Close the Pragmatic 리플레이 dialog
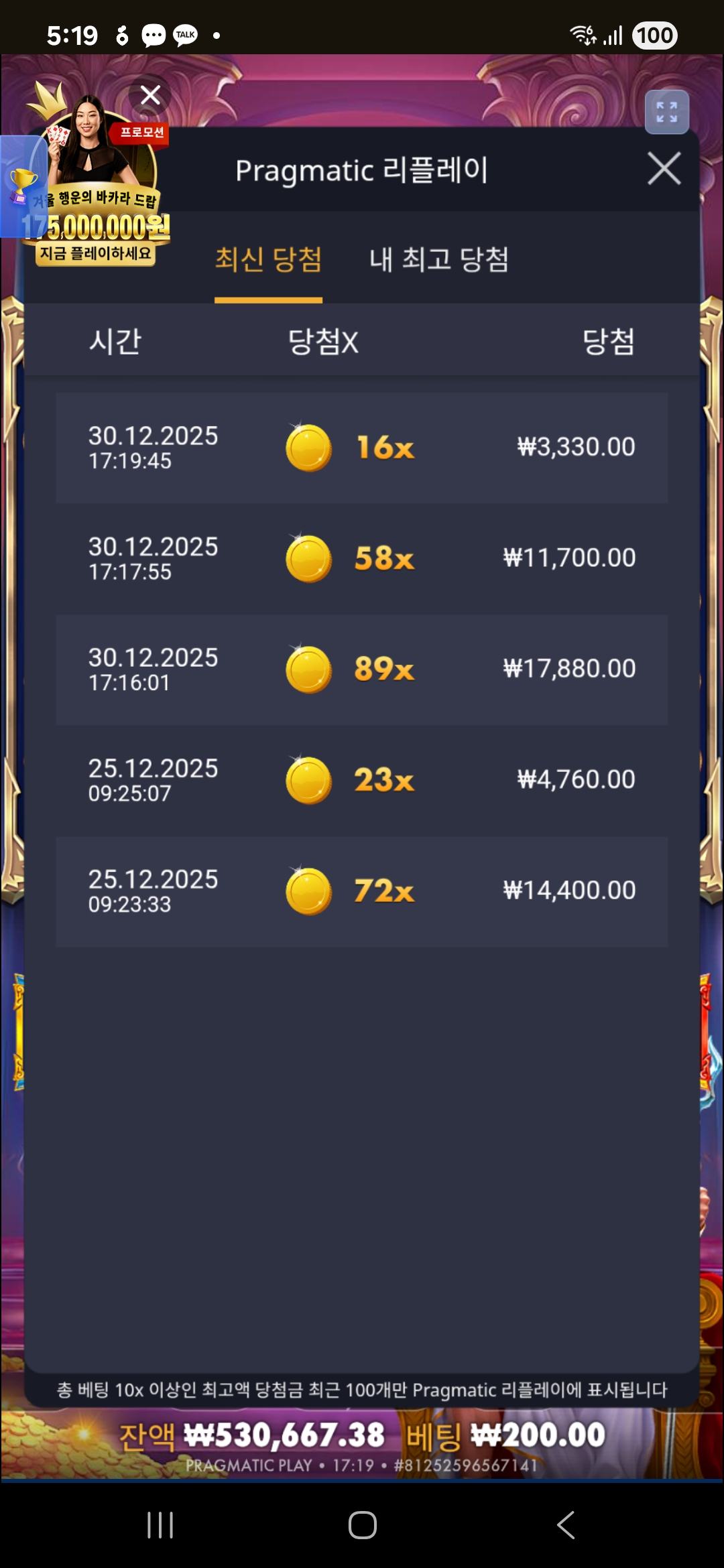 [664, 168]
